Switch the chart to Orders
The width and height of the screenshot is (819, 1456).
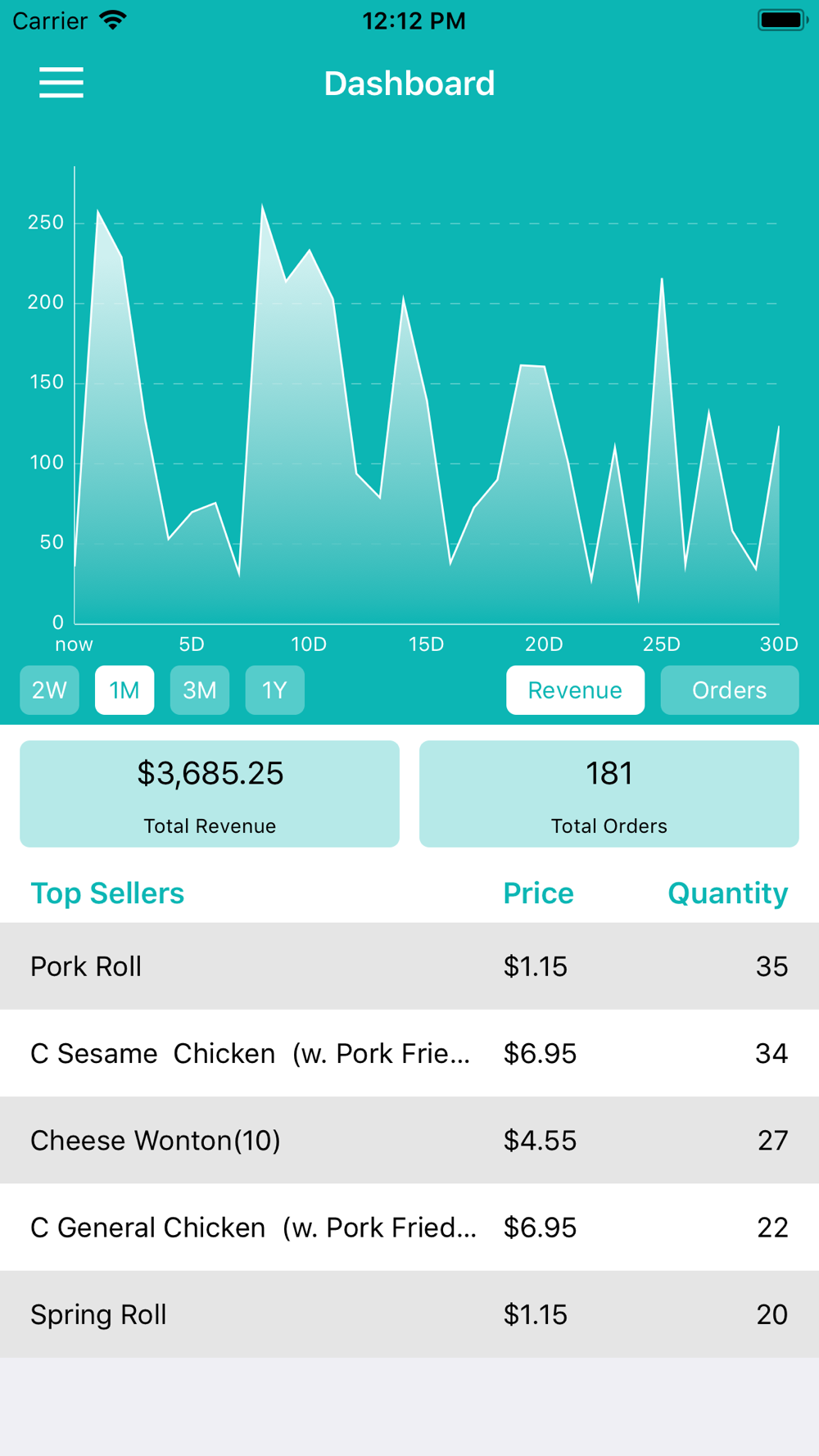click(x=730, y=690)
